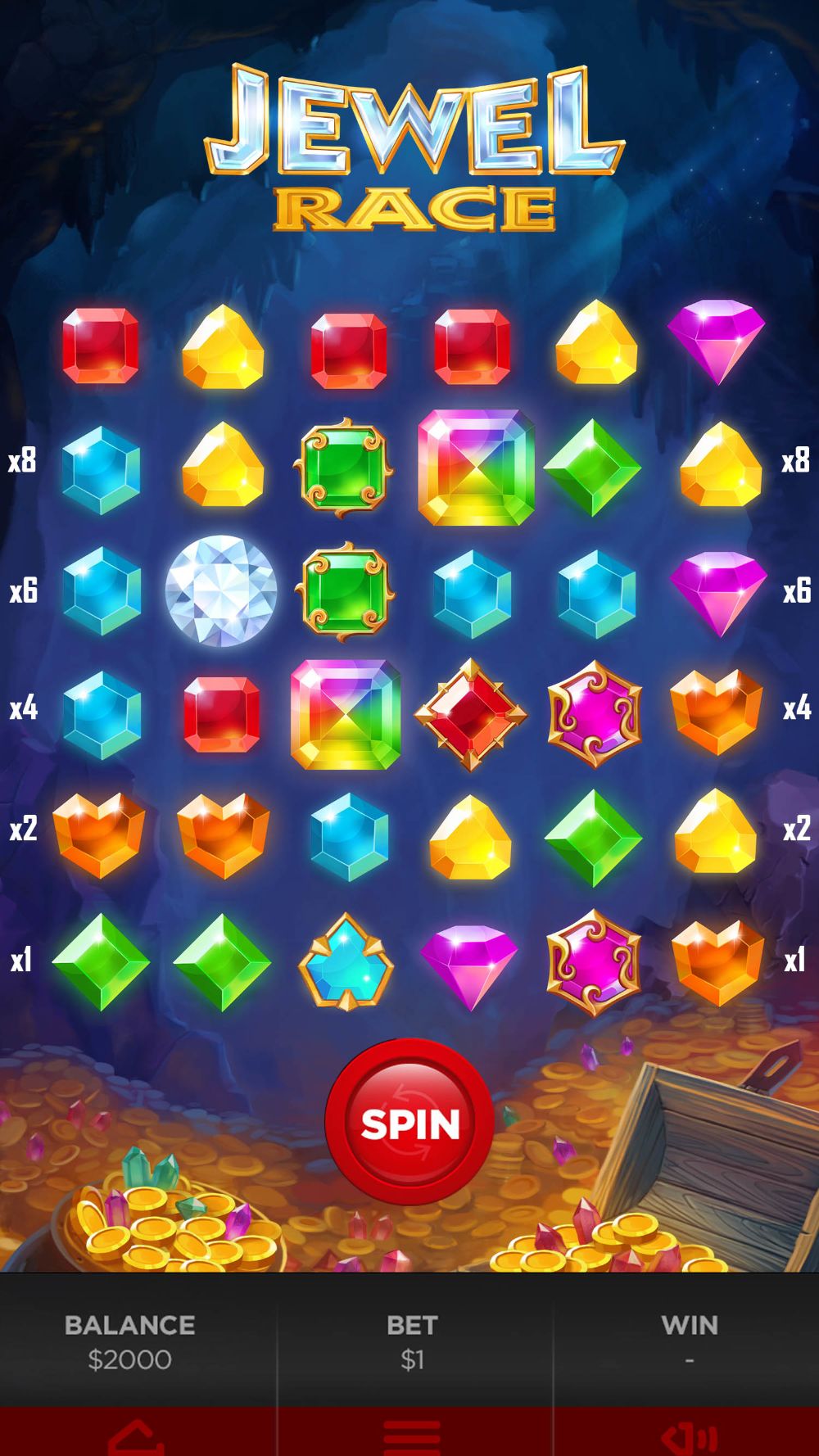
Task: Toggle the game sound icon
Action: (x=689, y=1439)
